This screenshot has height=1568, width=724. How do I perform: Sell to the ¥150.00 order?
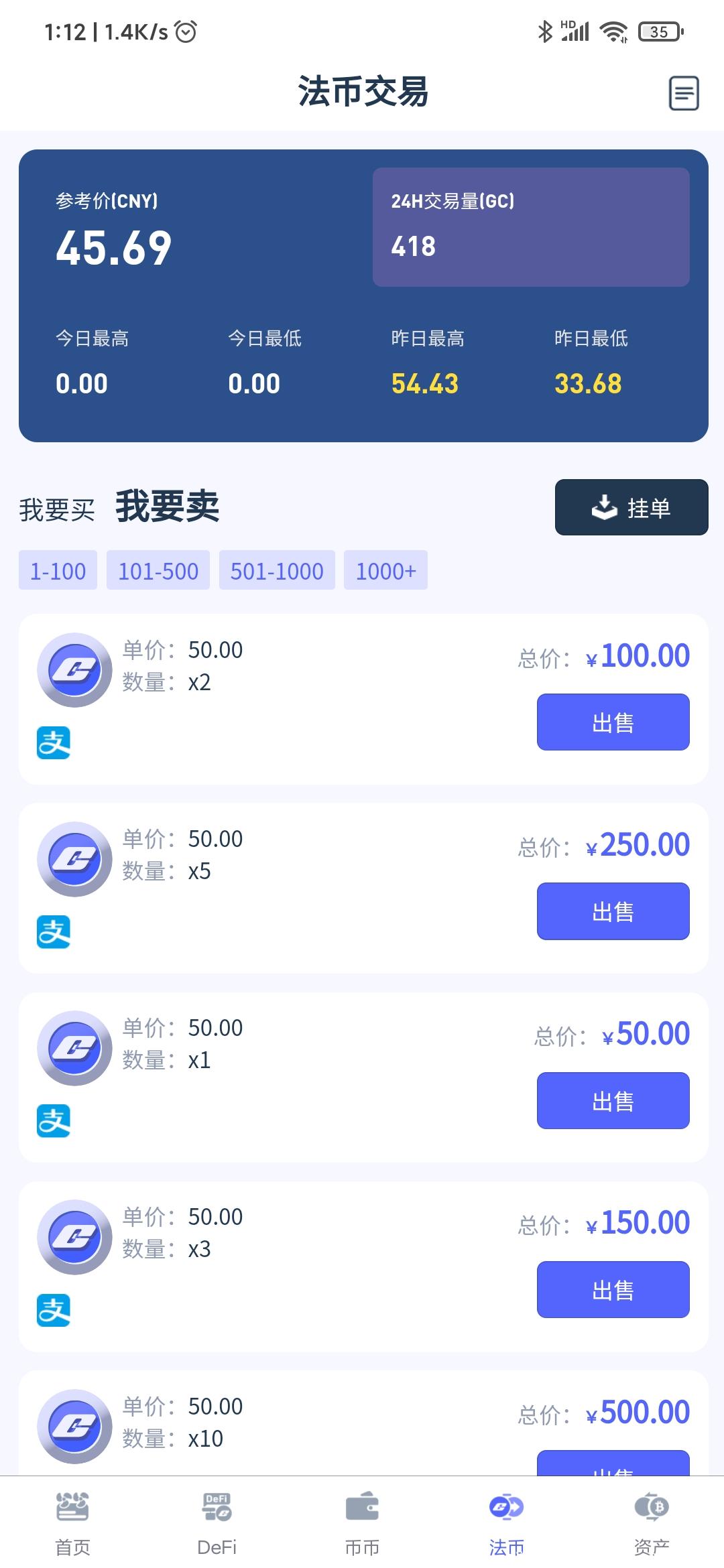point(613,1290)
